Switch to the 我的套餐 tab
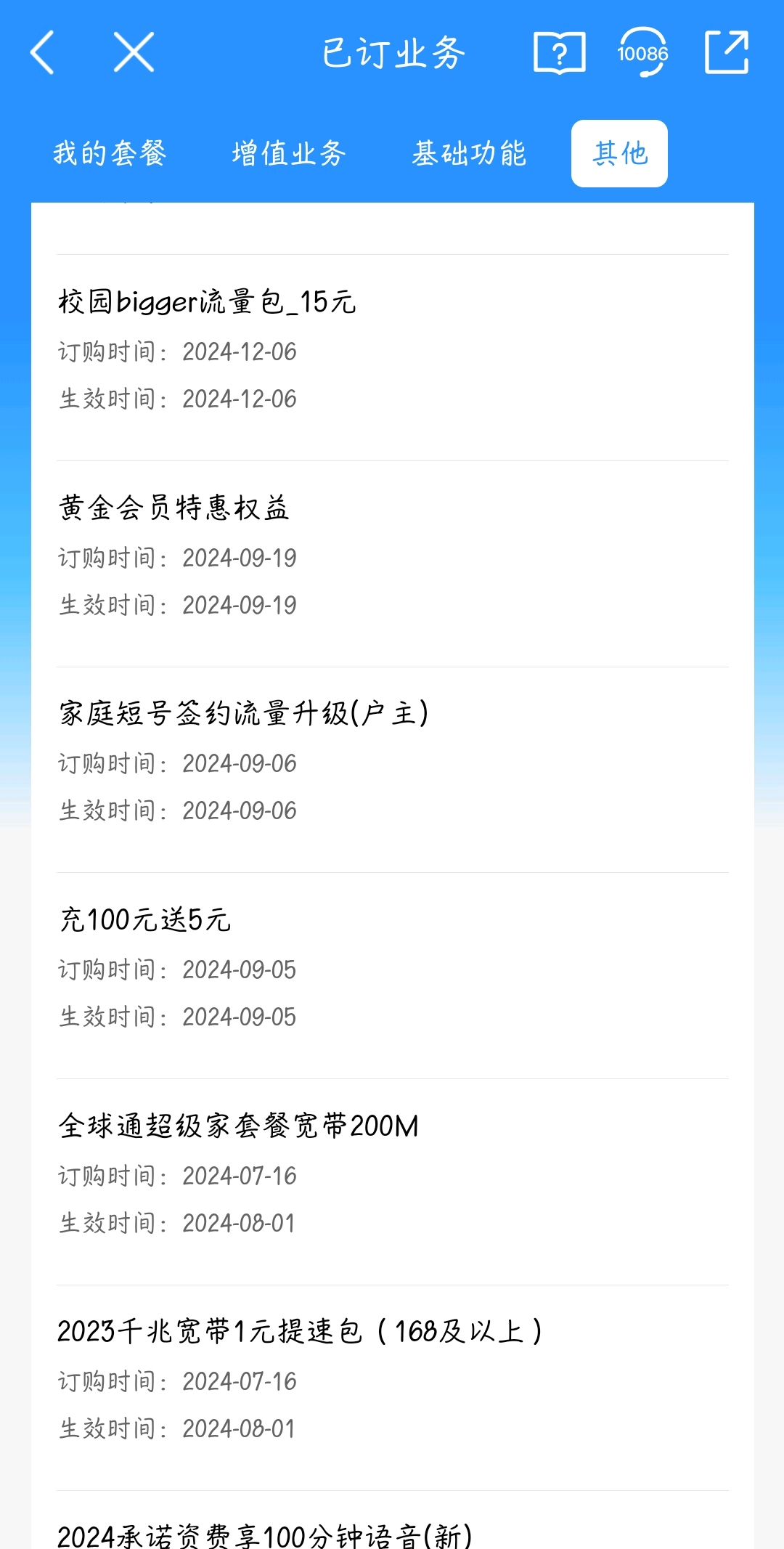 point(110,153)
